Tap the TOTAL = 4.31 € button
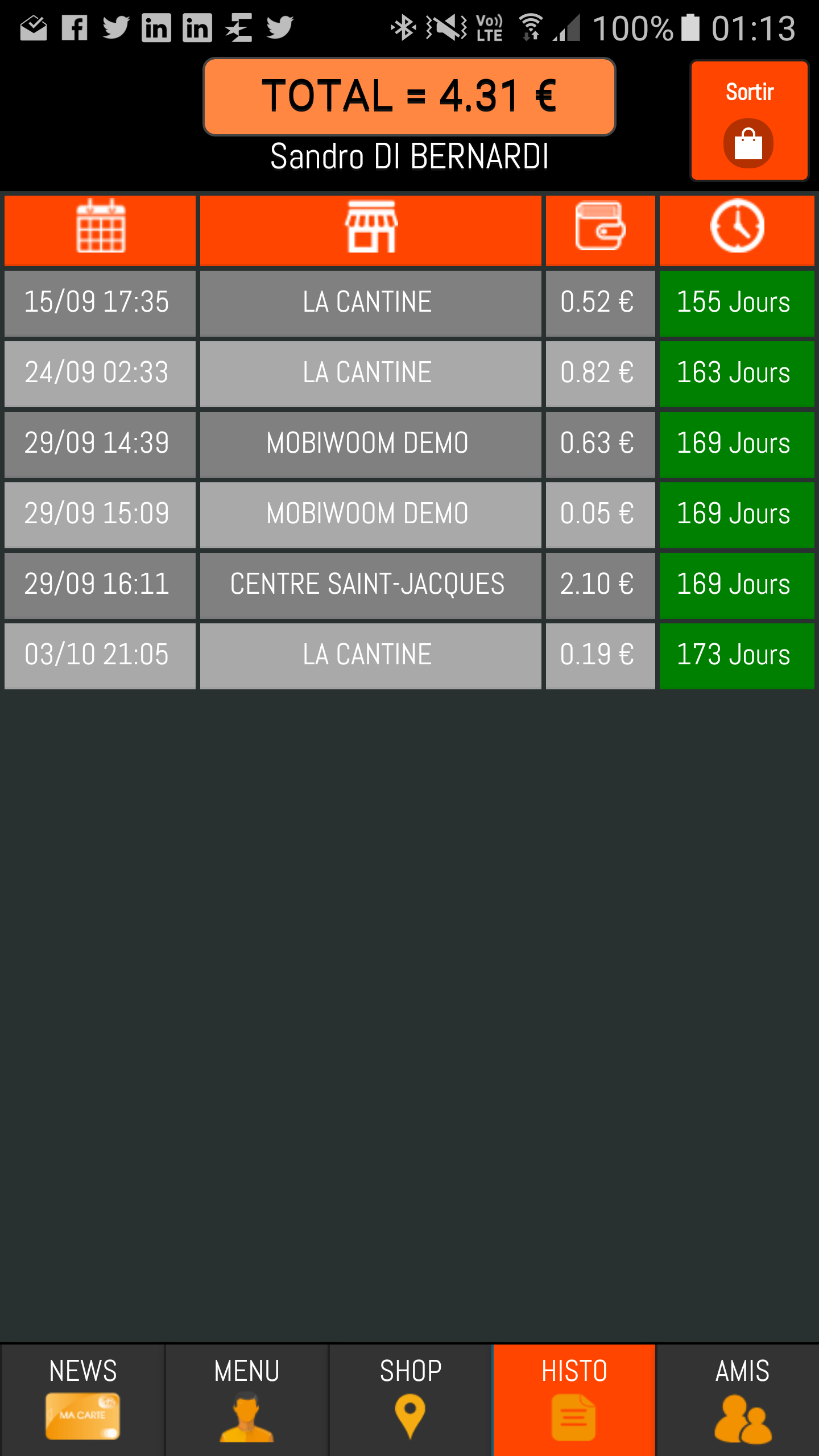Screen dimensions: 819x1456 click(409, 96)
